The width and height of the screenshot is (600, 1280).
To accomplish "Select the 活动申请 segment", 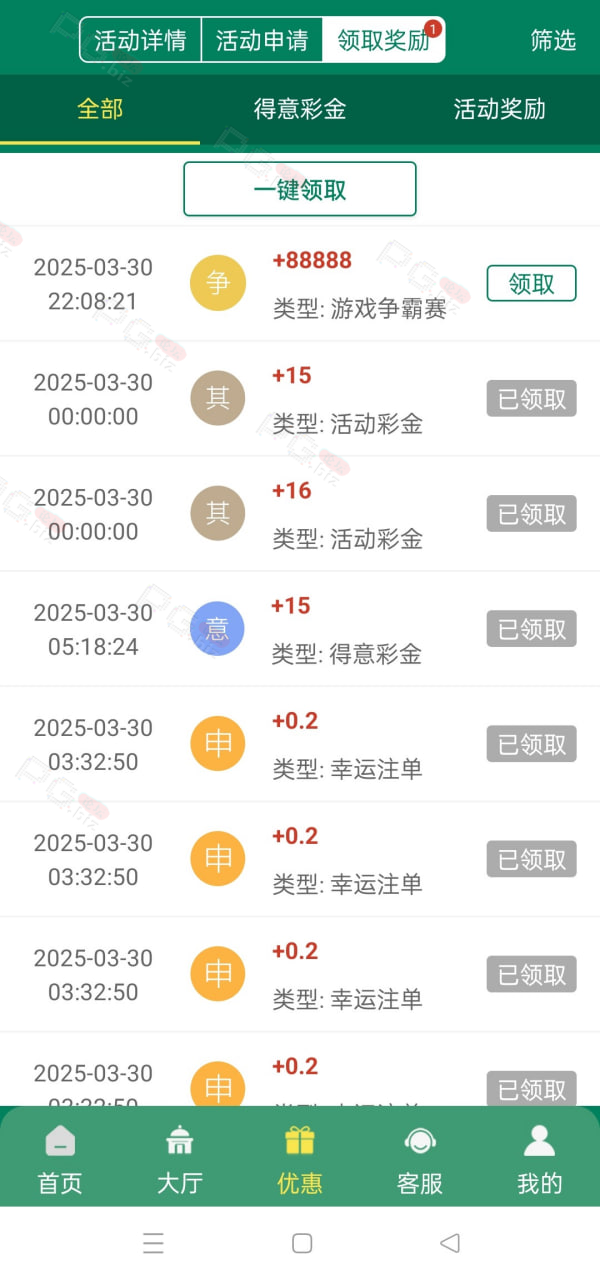I will pos(262,40).
